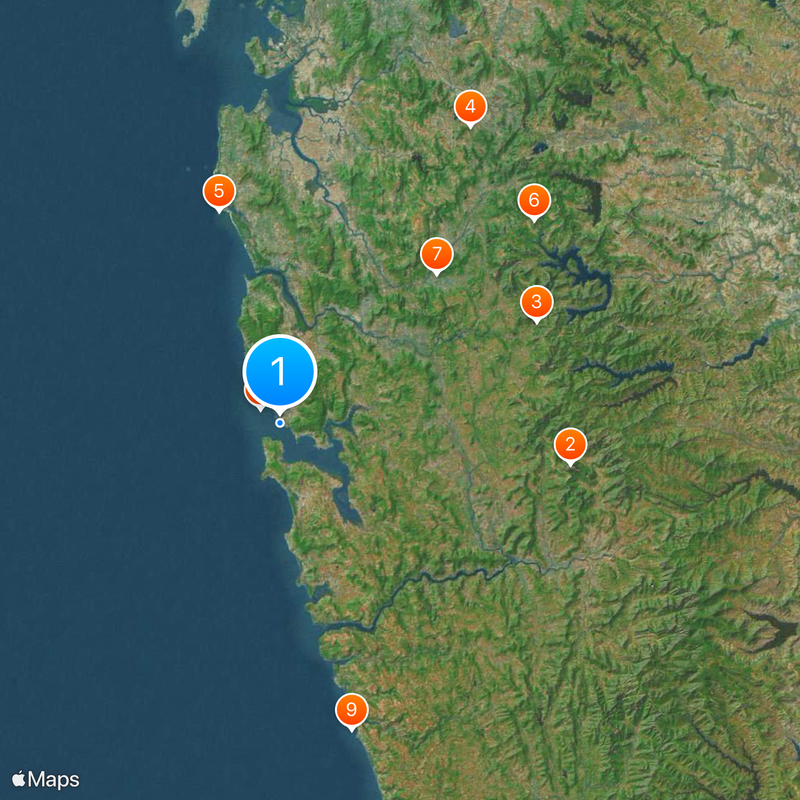Screen dimensions: 800x800
Task: Select map marker number 4
Action: [x=470, y=106]
